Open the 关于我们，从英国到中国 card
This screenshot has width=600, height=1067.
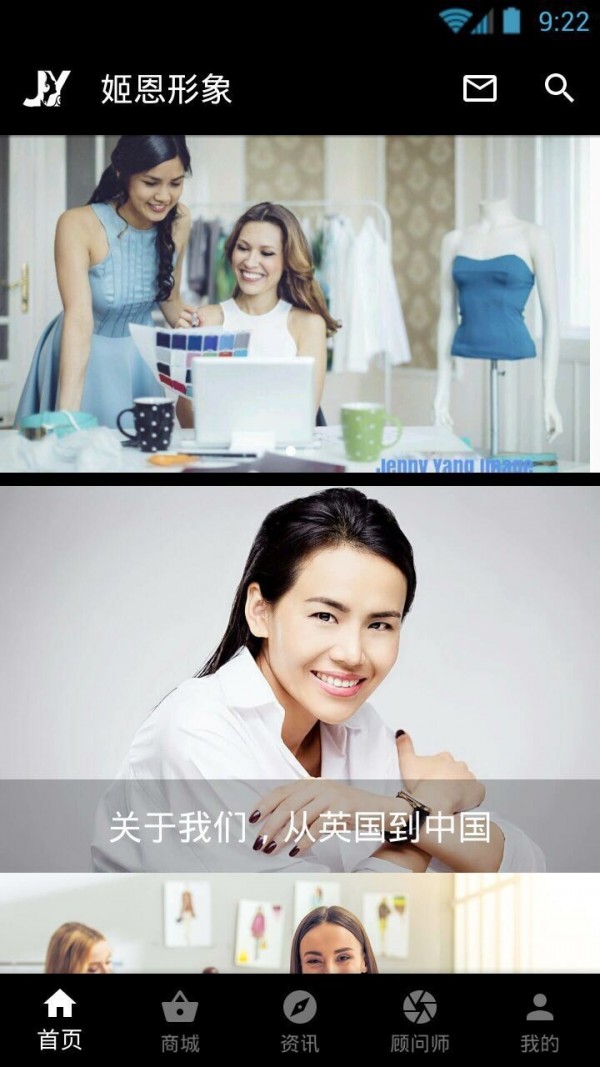300,680
